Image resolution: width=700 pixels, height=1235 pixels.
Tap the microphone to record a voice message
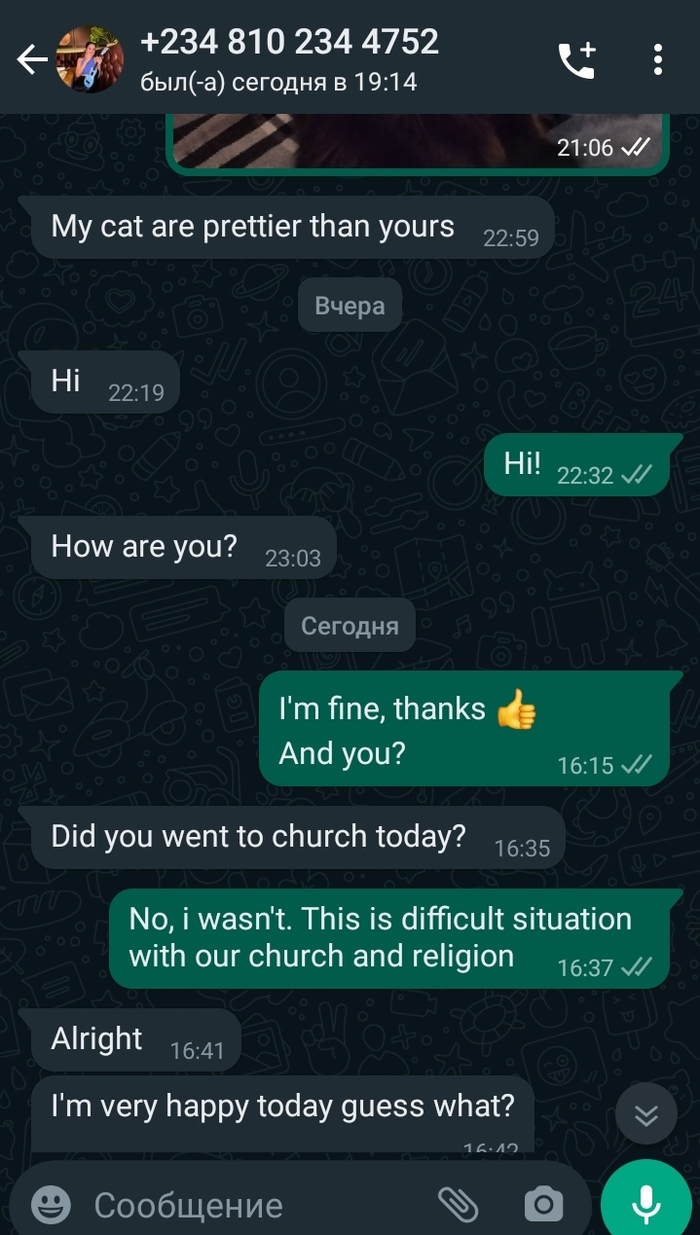646,1202
